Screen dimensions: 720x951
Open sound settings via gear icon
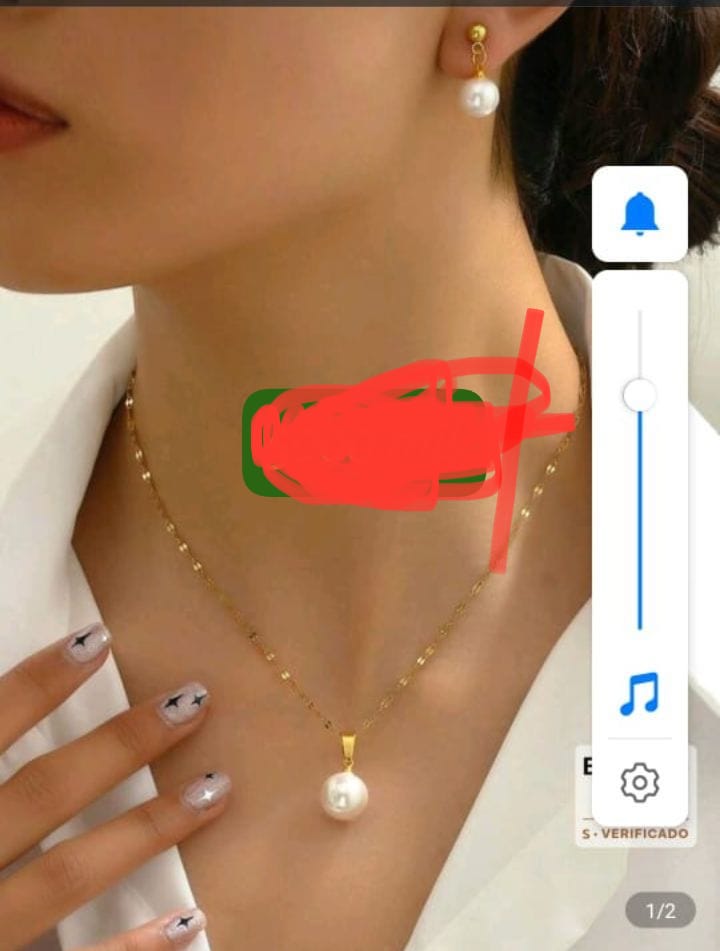pos(639,781)
